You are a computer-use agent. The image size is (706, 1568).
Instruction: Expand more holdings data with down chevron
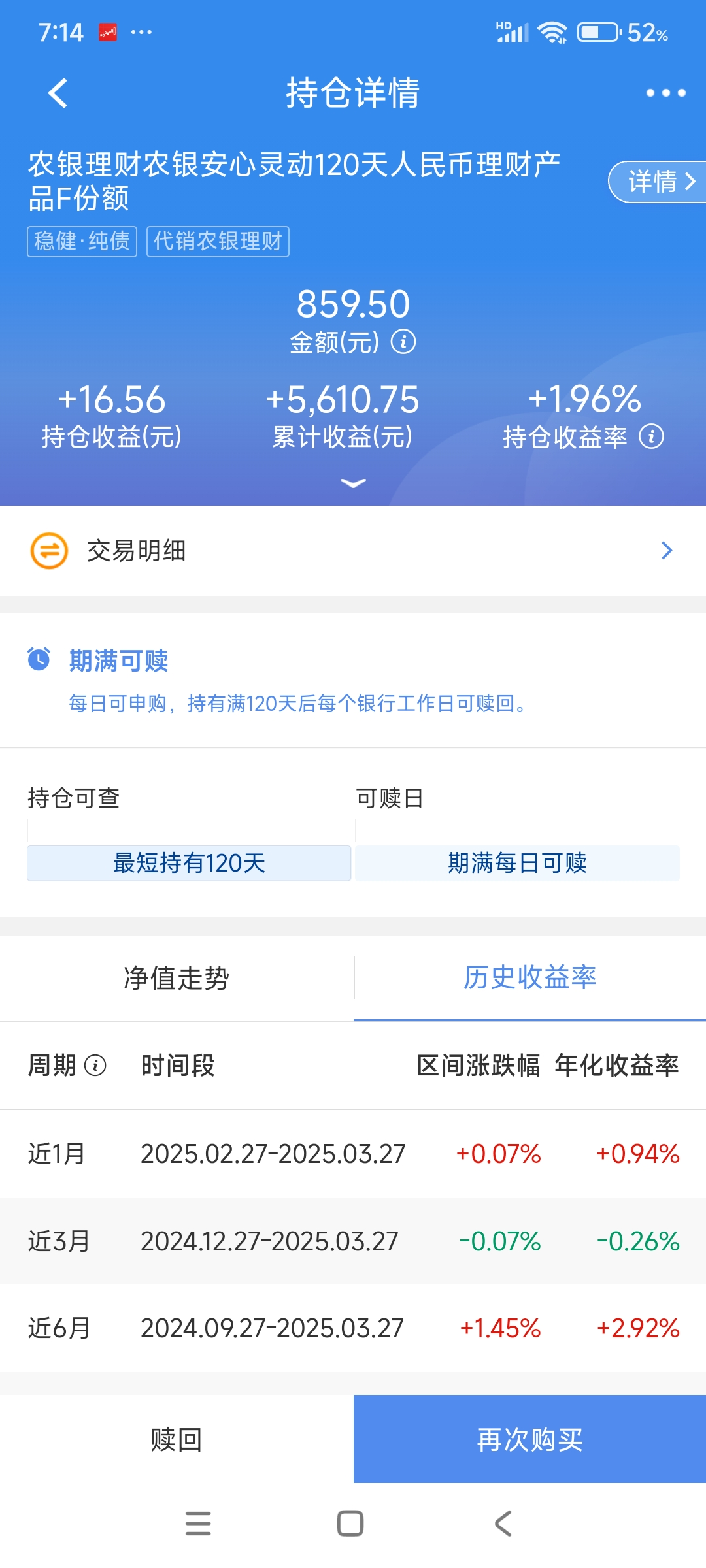point(353,483)
